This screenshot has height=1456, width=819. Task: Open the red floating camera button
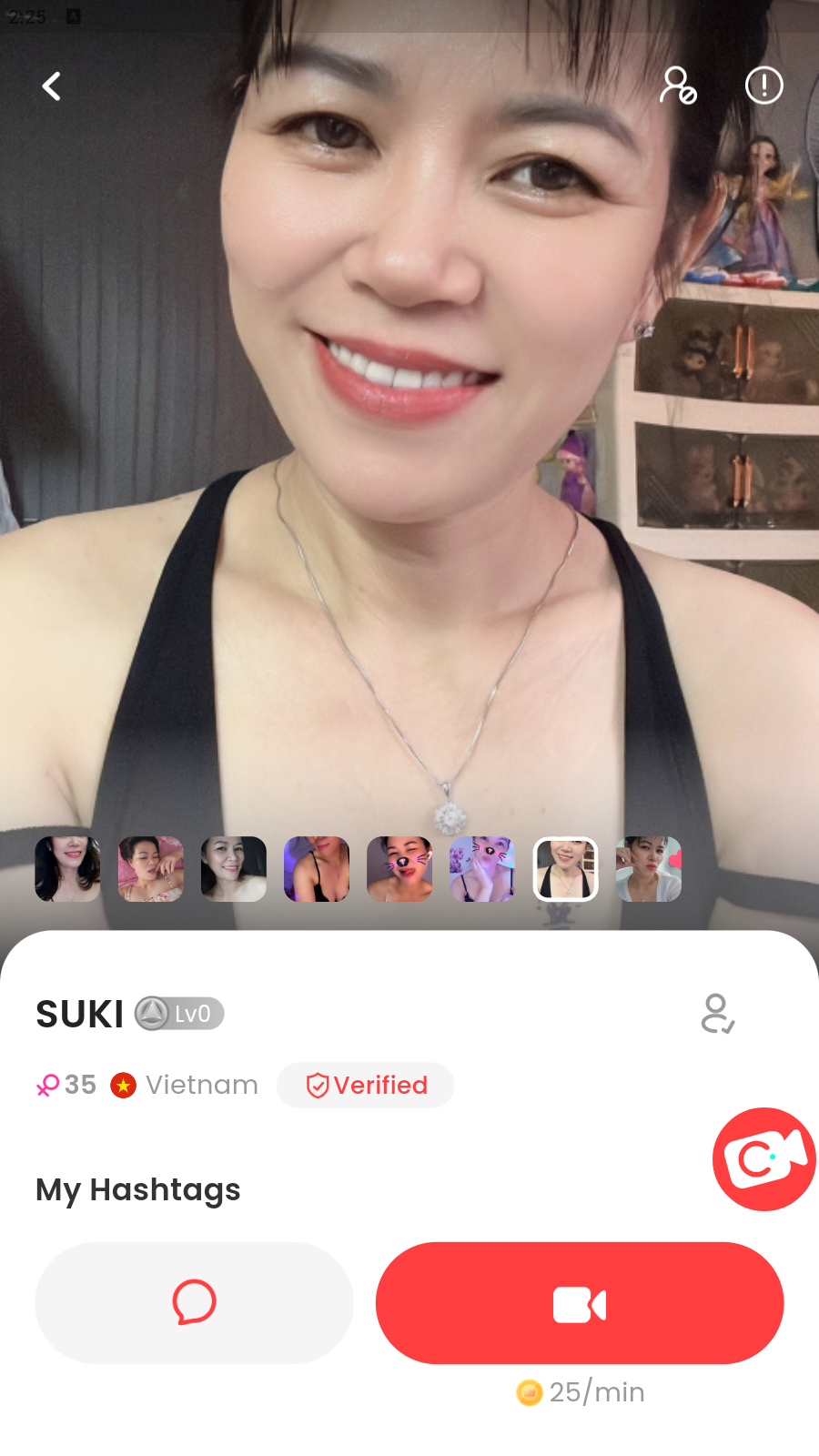tap(763, 1158)
